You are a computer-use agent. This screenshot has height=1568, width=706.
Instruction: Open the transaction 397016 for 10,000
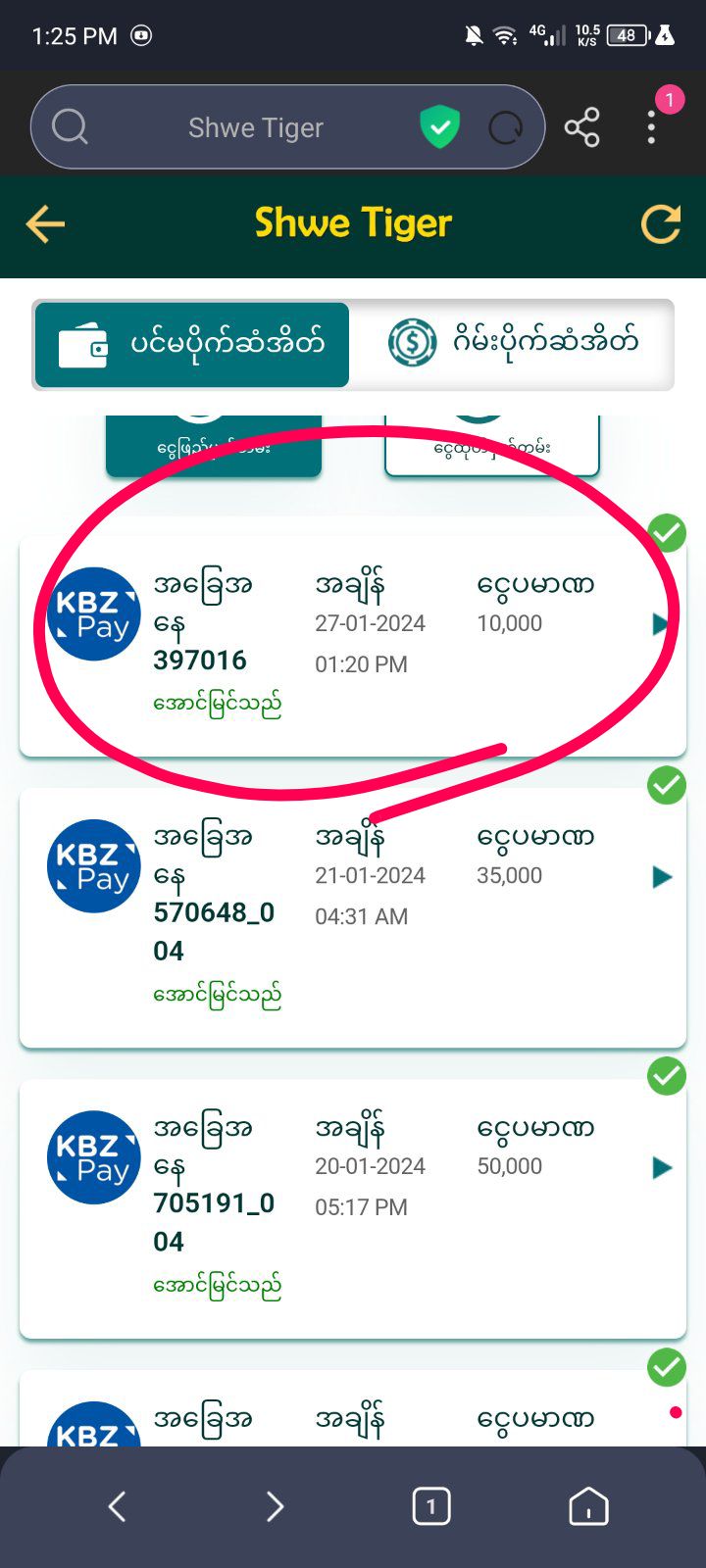[x=352, y=645]
